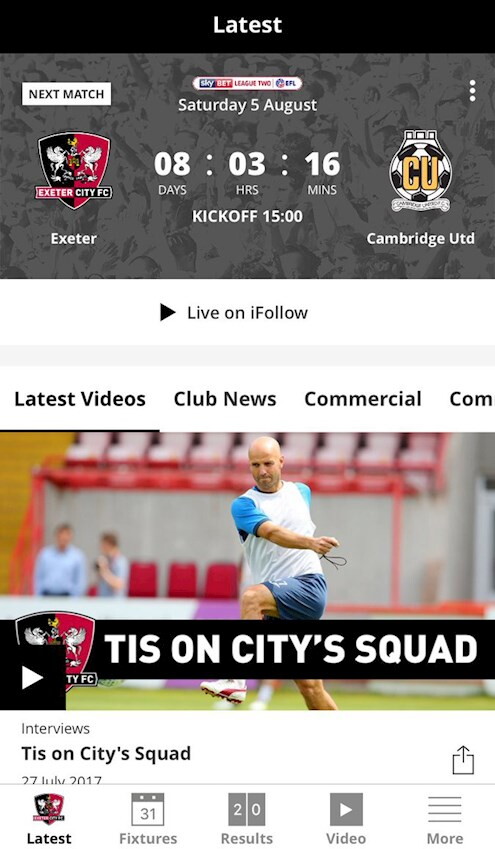Tap Live on iFollow

coord(234,312)
